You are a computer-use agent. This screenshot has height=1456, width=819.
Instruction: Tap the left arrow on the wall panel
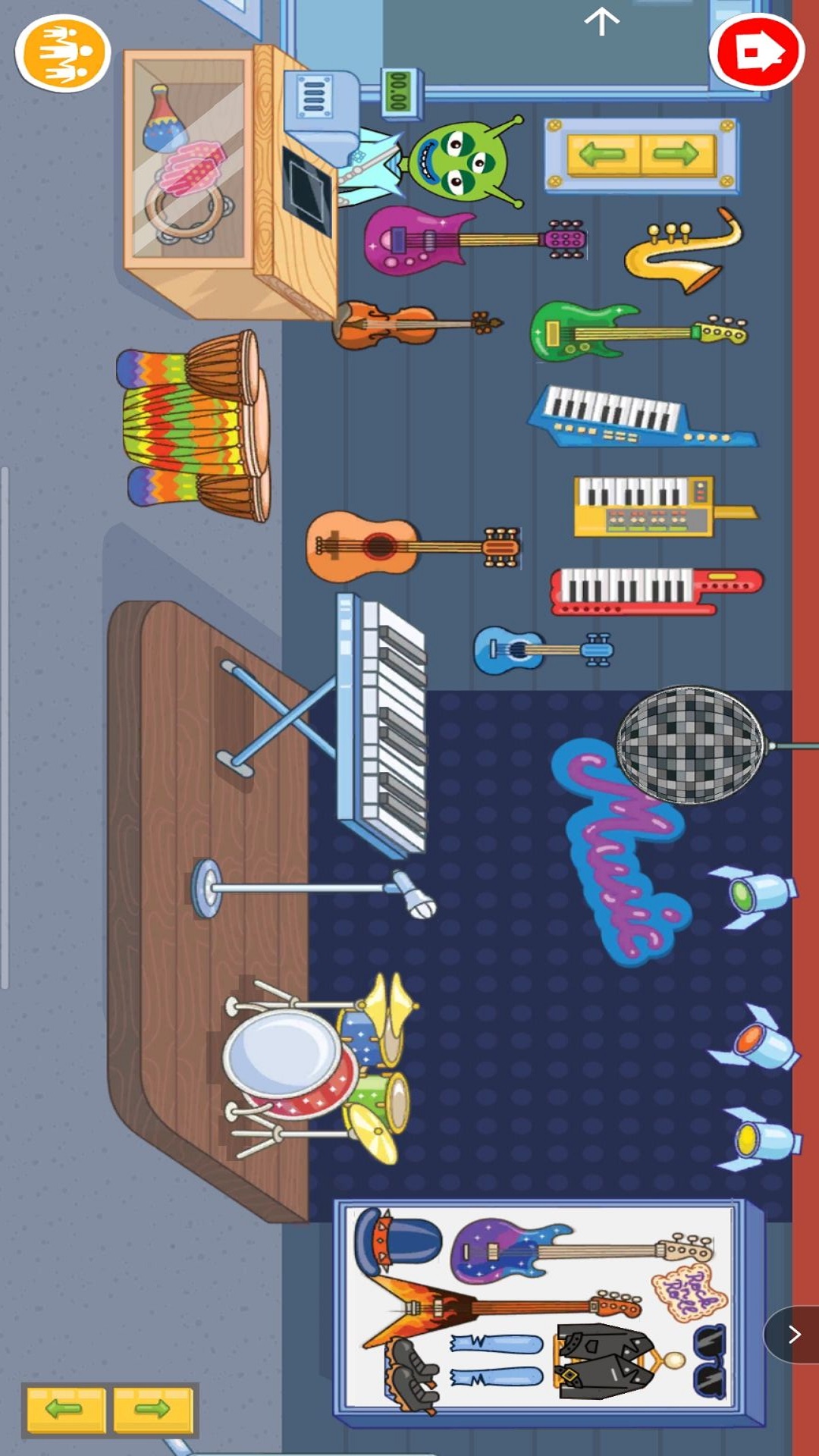pos(603,155)
